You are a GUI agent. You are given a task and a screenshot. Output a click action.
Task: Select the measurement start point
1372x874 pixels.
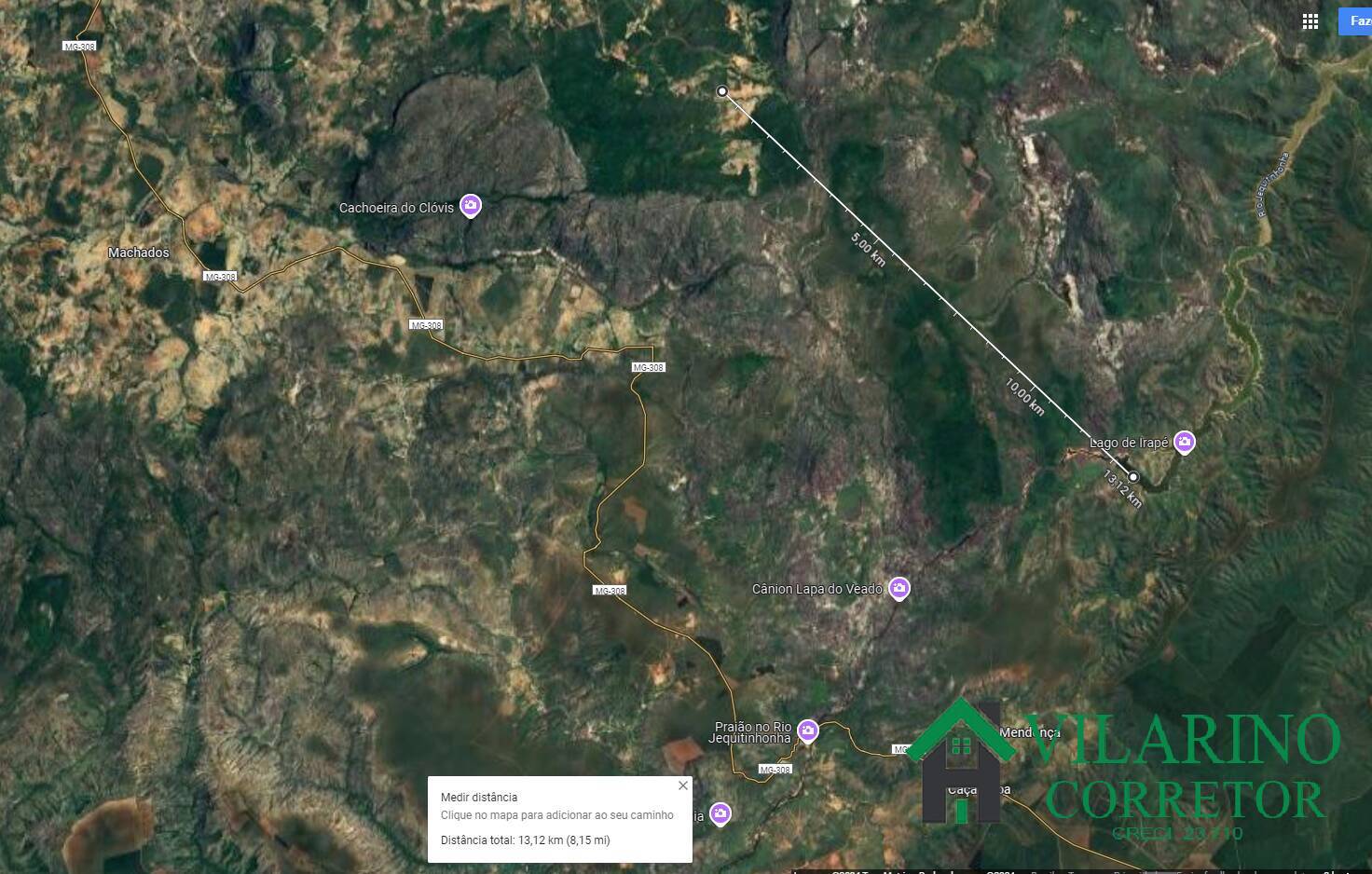pos(722,91)
